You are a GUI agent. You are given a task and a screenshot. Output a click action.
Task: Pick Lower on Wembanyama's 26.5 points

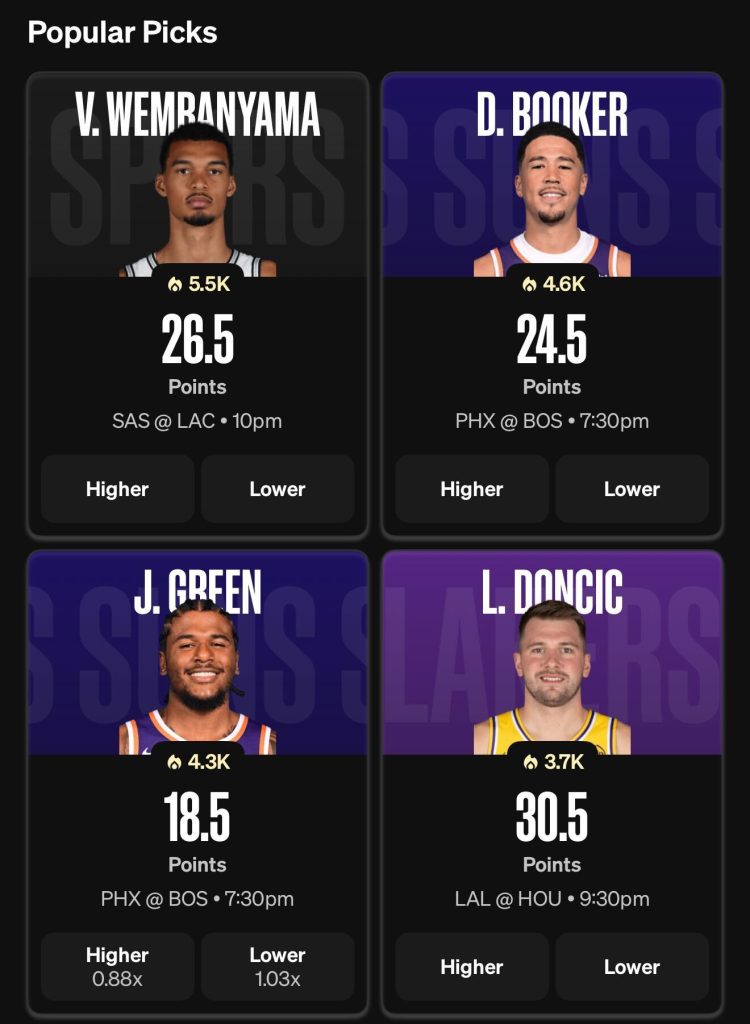(277, 489)
